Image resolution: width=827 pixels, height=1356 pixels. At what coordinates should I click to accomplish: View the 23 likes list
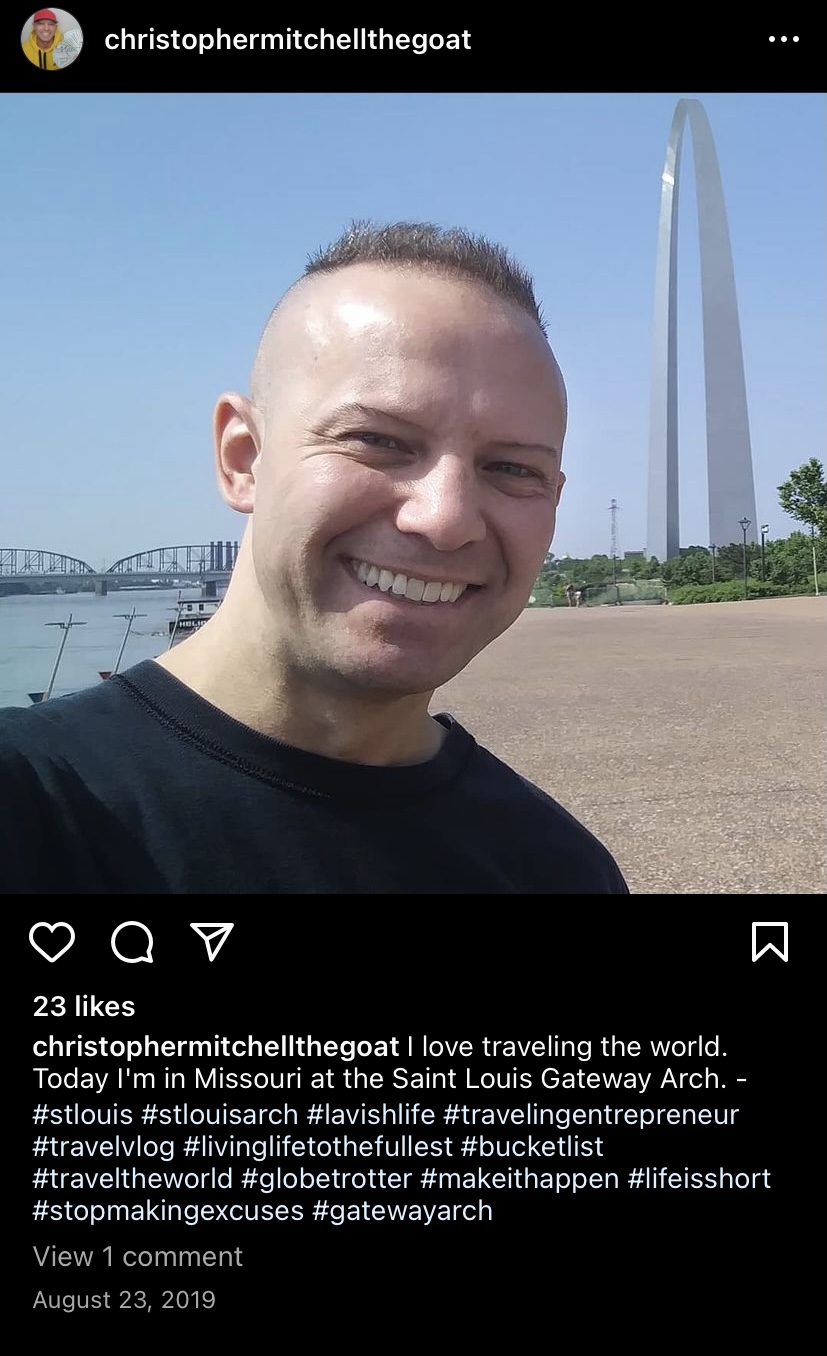[84, 1006]
